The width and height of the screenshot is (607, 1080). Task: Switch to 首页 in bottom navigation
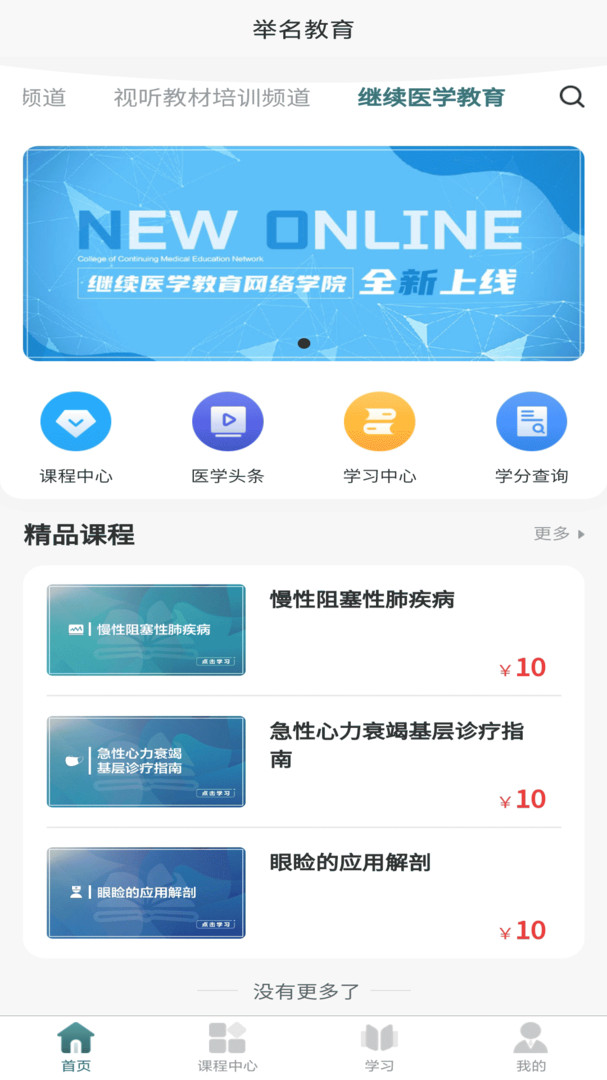(x=76, y=1047)
